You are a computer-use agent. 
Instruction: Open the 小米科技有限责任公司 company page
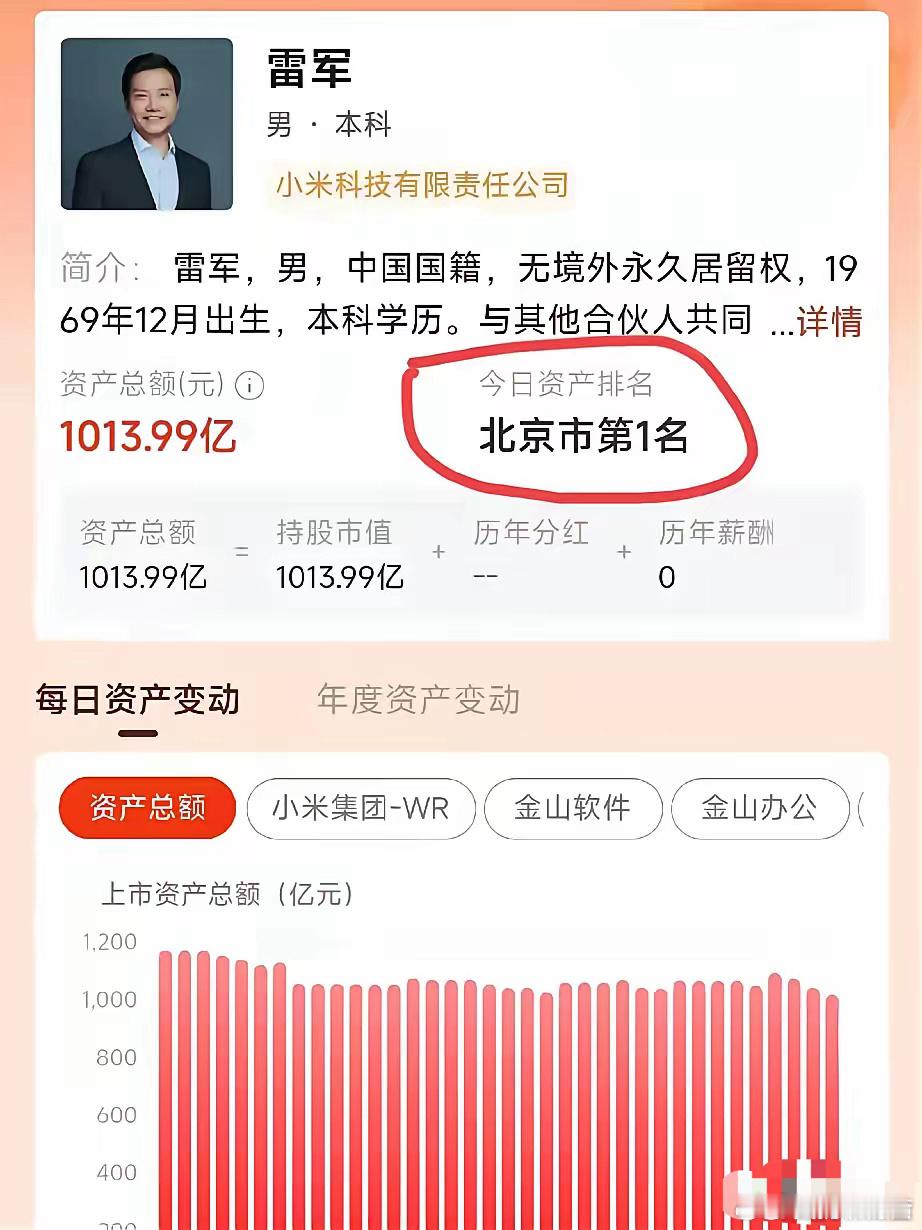coord(421,185)
